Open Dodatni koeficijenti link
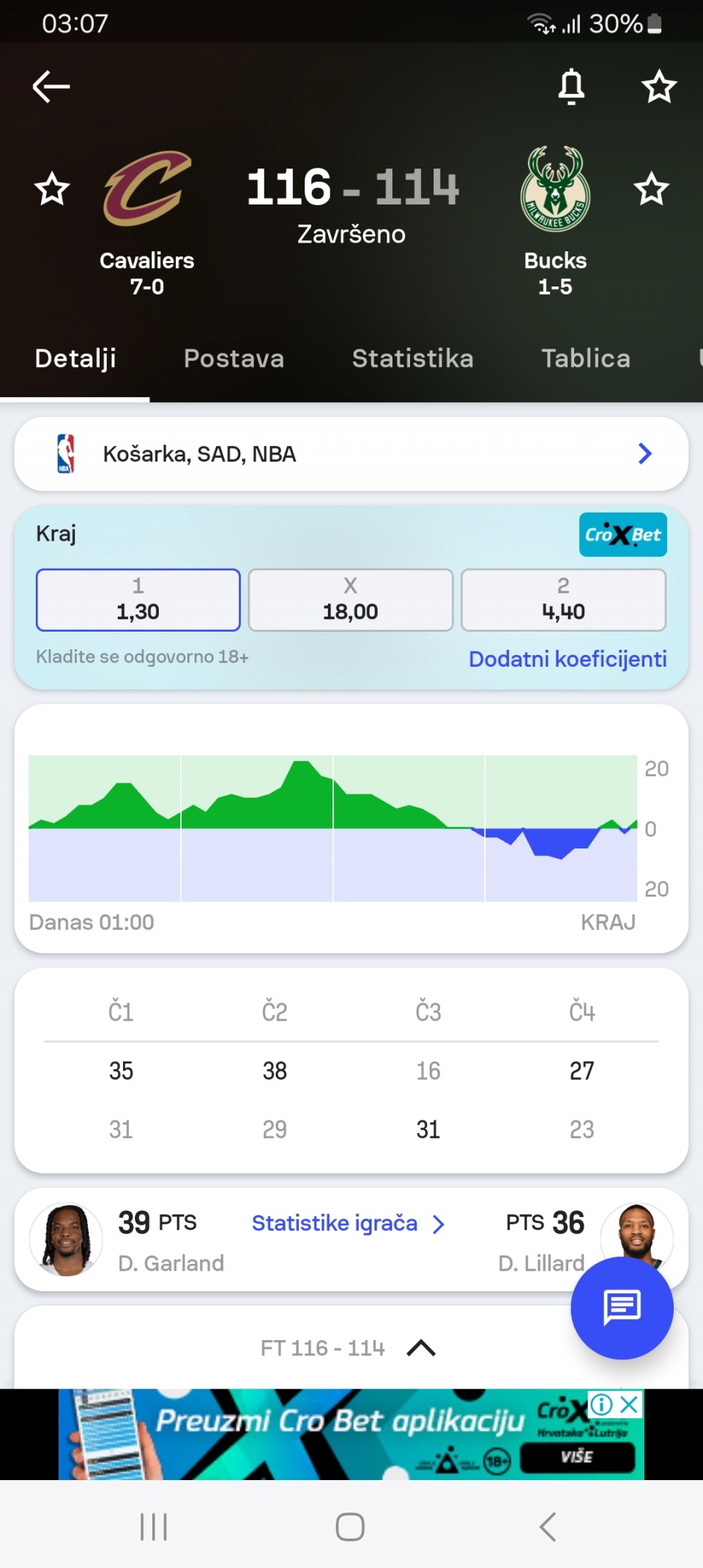Image resolution: width=703 pixels, height=1568 pixels. (x=568, y=659)
